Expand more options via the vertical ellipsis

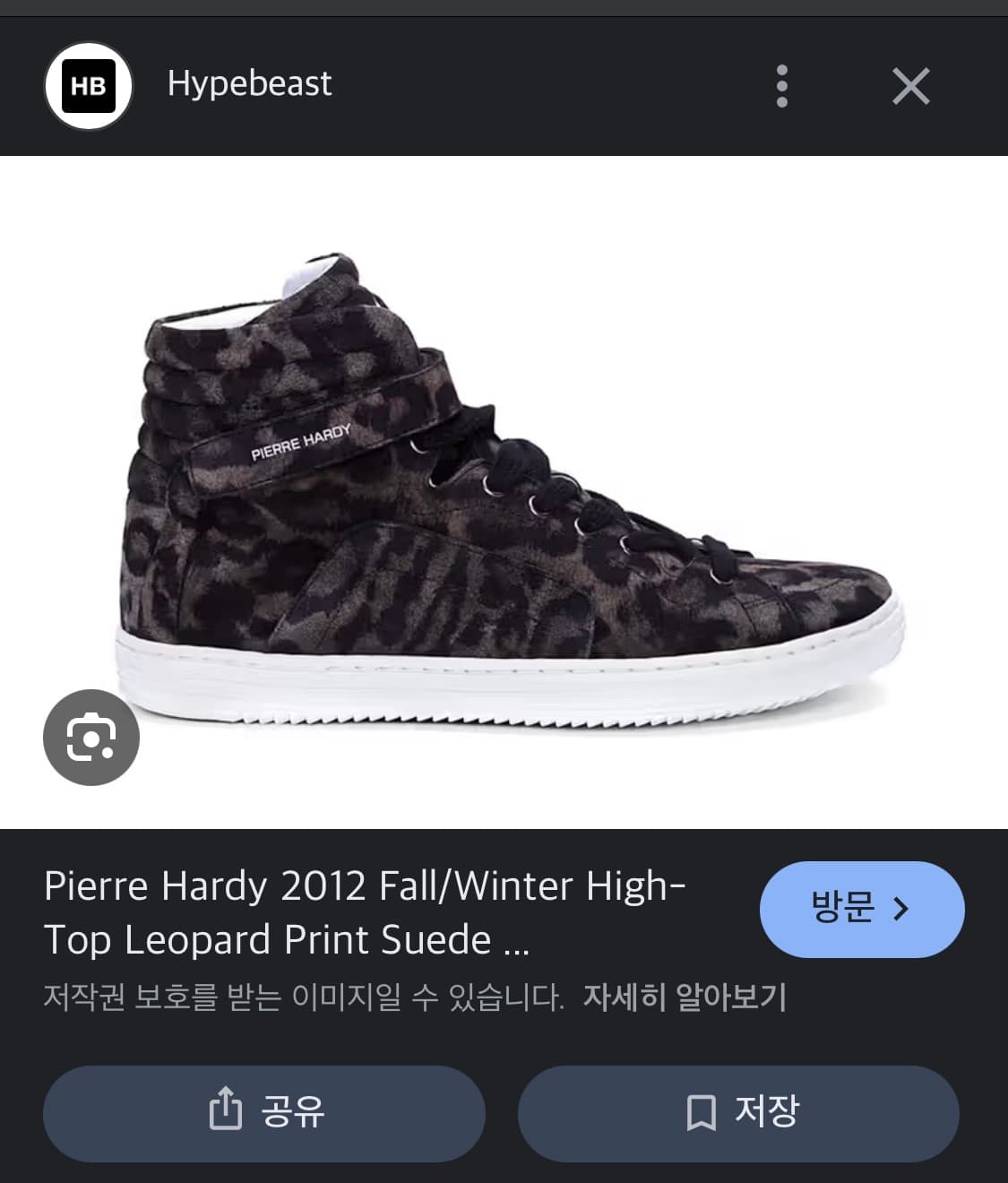[x=780, y=85]
